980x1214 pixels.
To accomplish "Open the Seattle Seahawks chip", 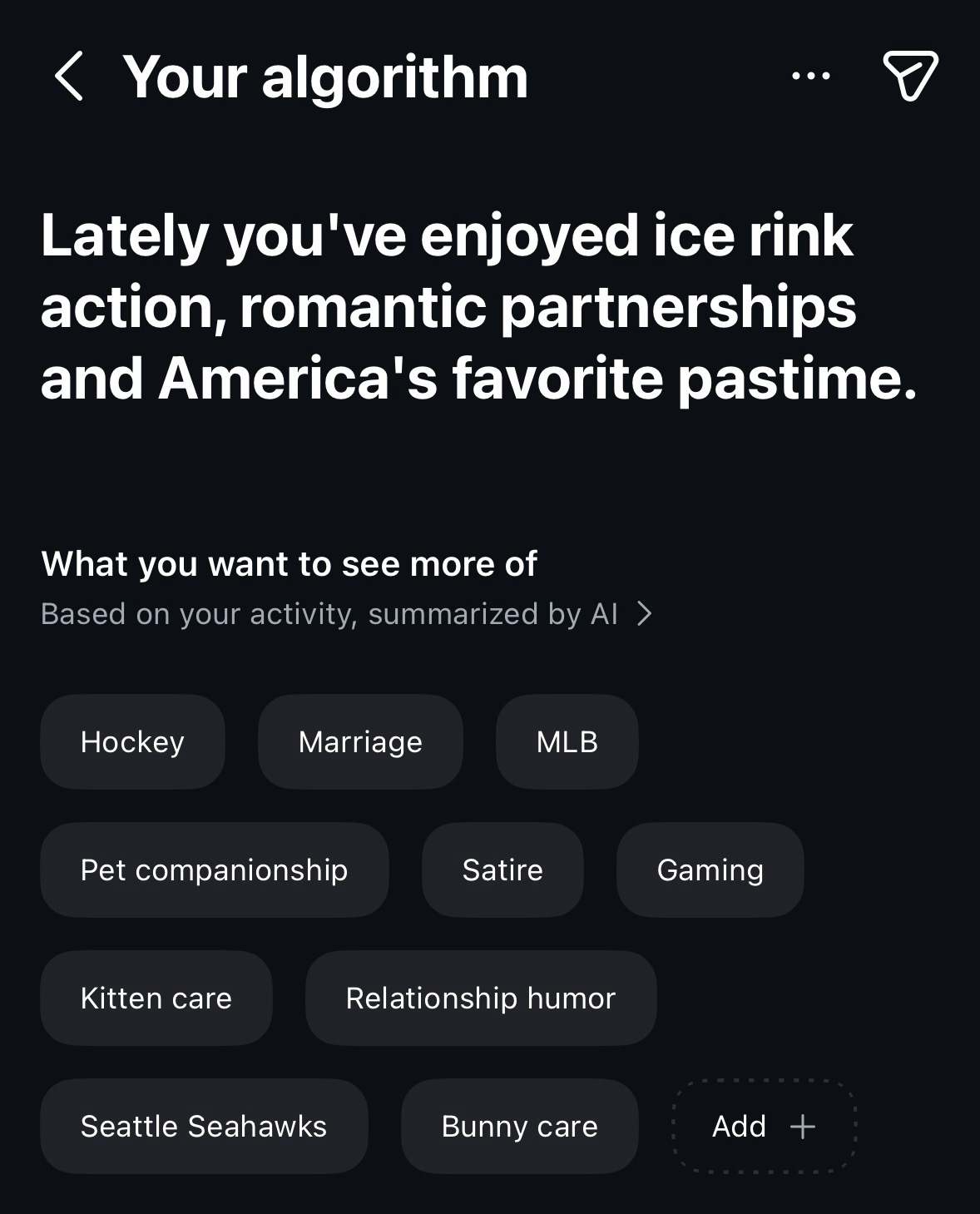I will coord(204,1126).
